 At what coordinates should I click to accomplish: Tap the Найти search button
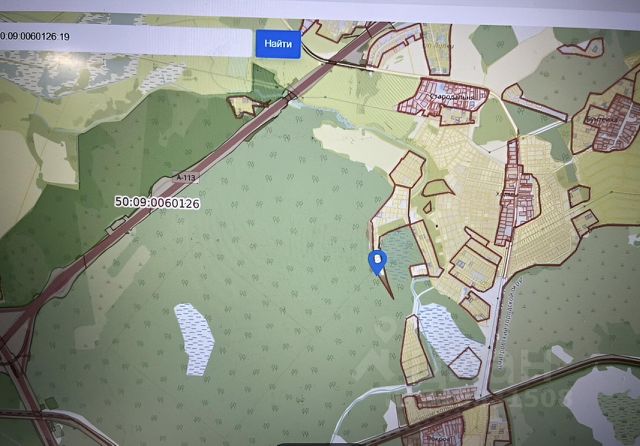[280, 44]
